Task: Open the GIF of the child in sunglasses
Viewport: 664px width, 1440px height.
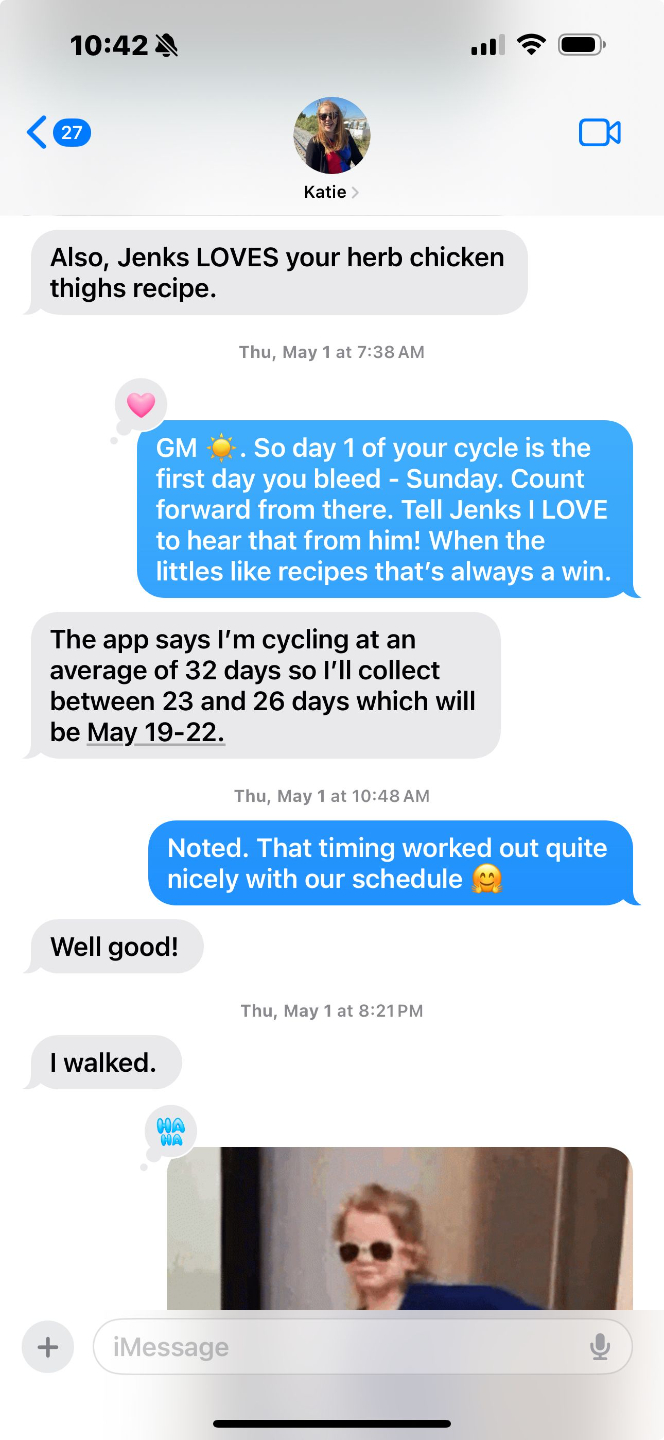Action: point(399,1228)
